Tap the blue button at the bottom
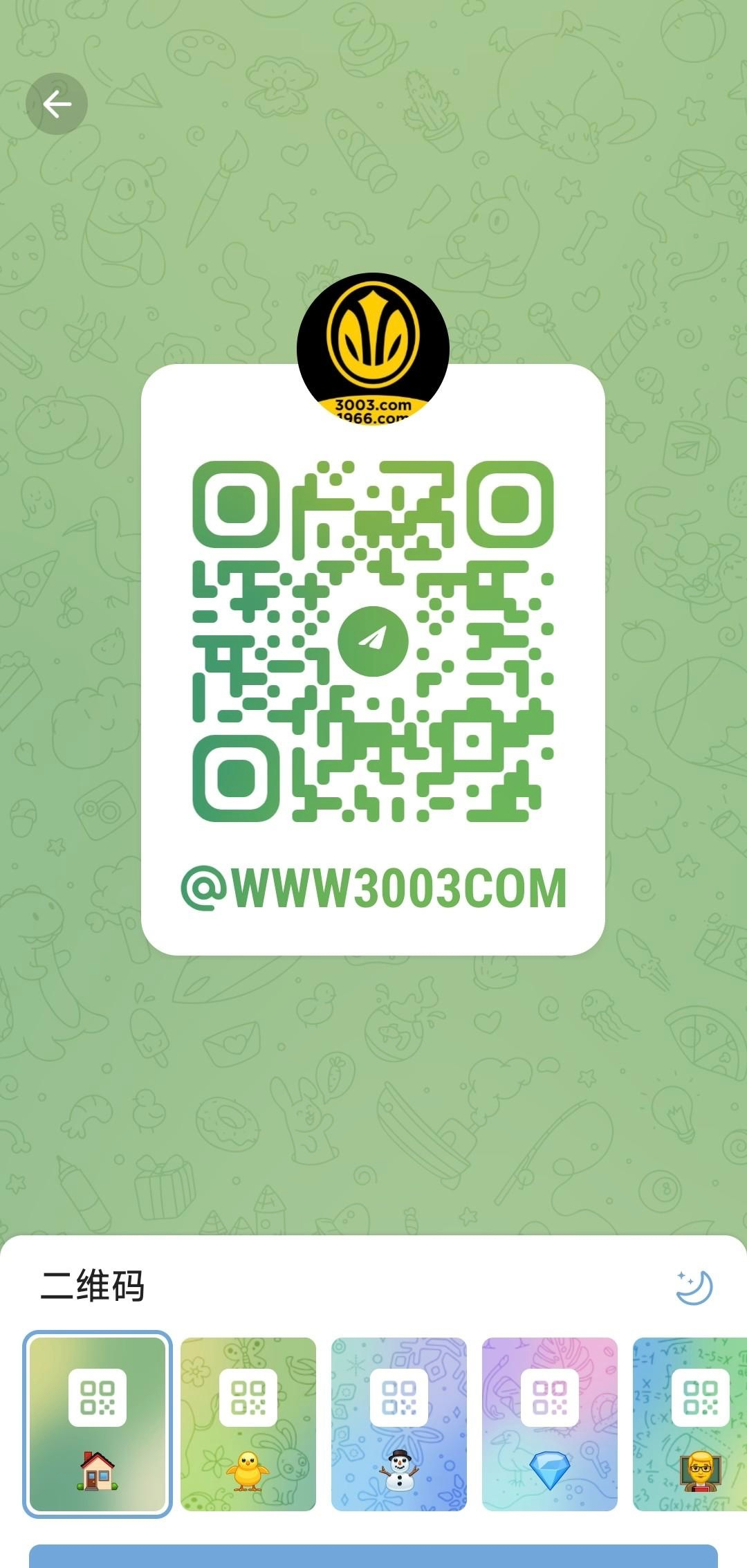Viewport: 747px width, 1568px height. click(373, 1556)
